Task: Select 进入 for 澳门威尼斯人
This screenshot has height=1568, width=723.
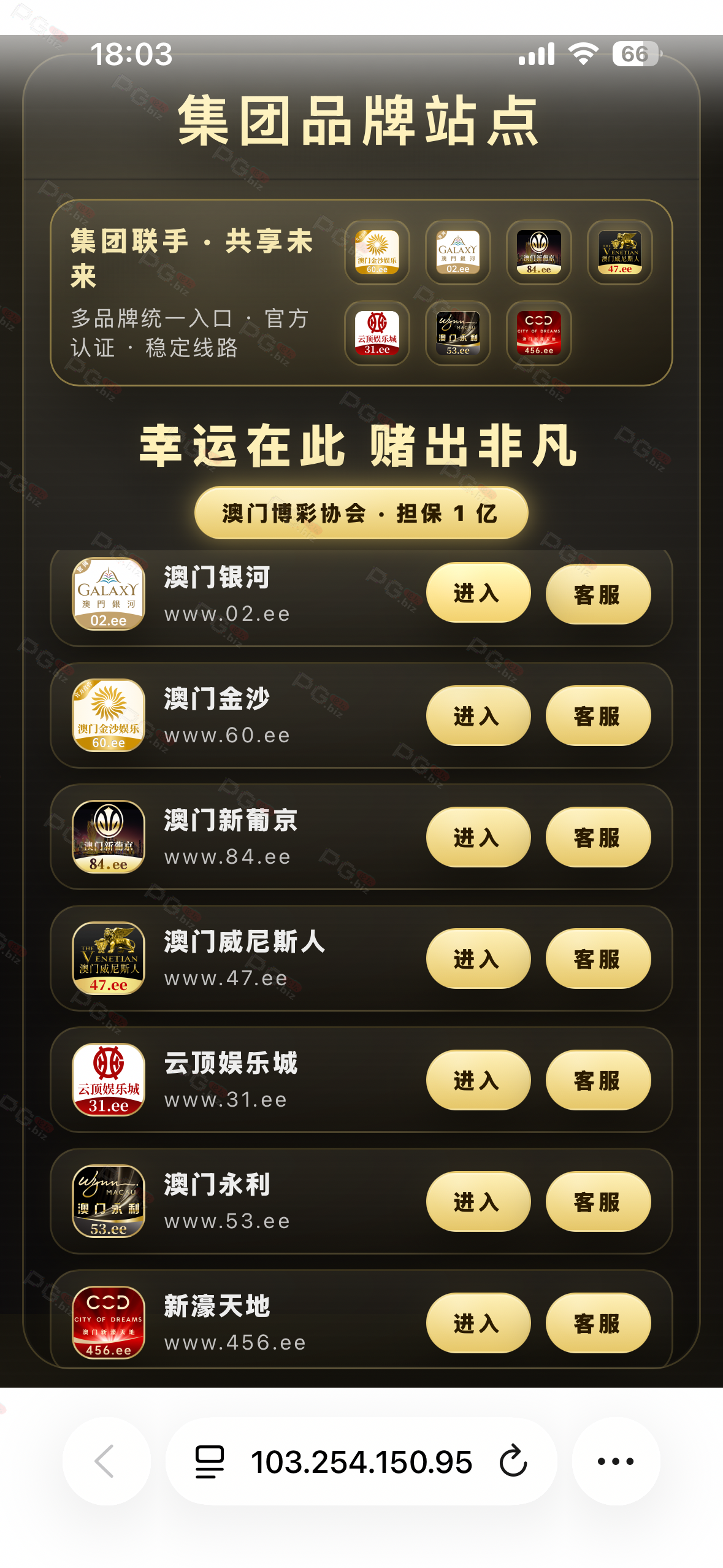Action: point(478,958)
